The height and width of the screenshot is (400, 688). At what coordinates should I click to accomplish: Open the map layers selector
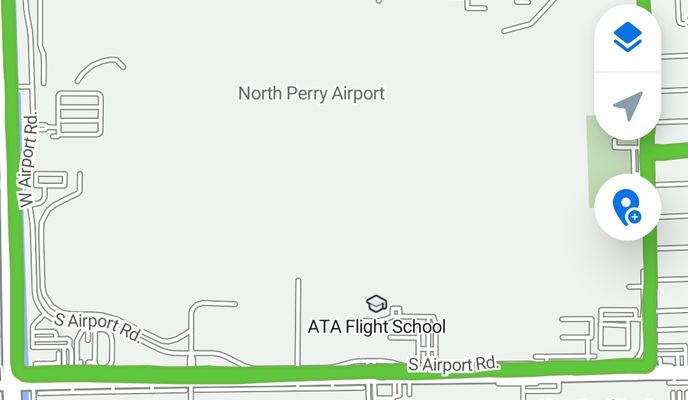click(627, 38)
